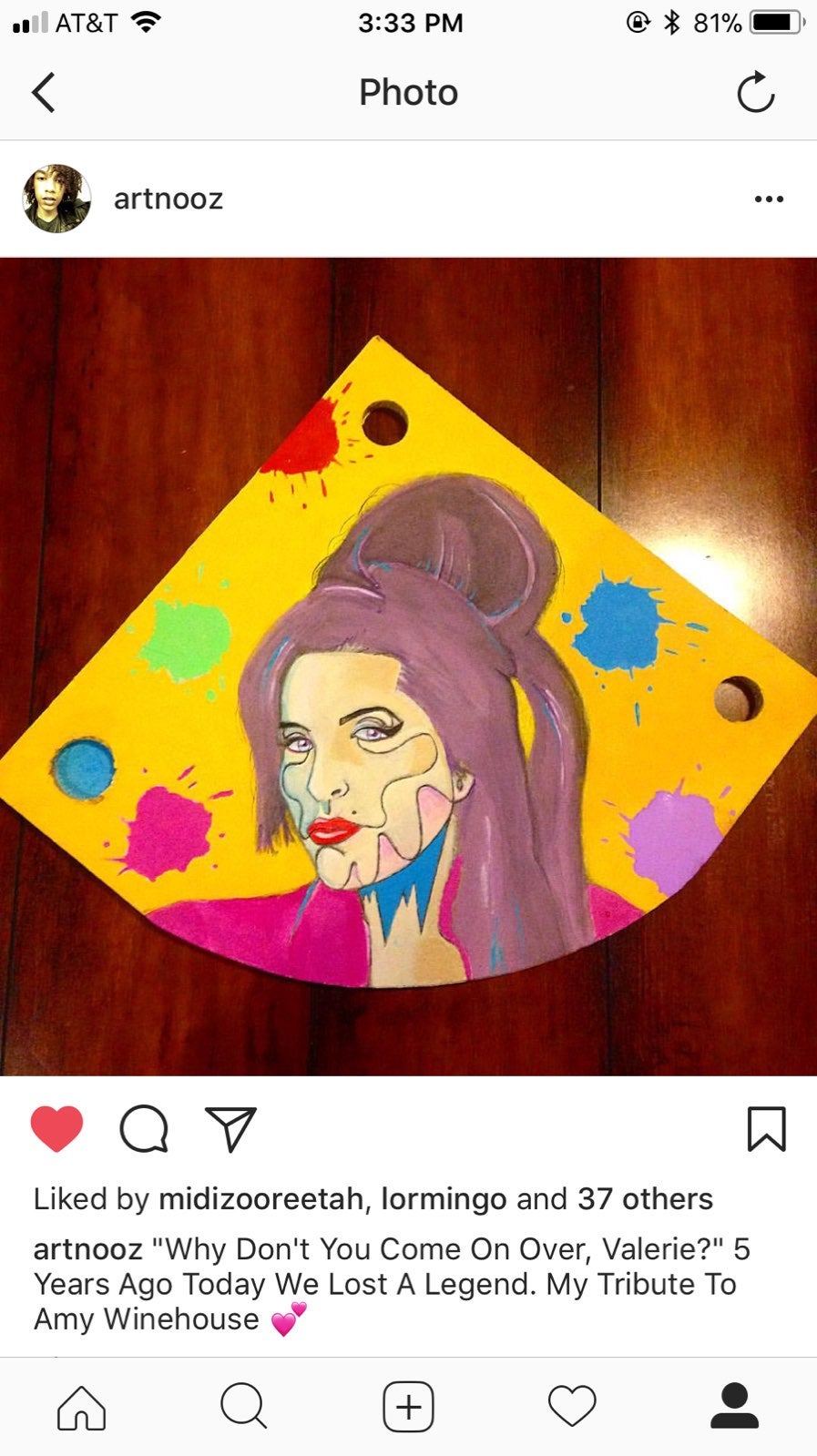The height and width of the screenshot is (1456, 817).
Task: Share the post via the paper plane
Action: click(230, 1129)
